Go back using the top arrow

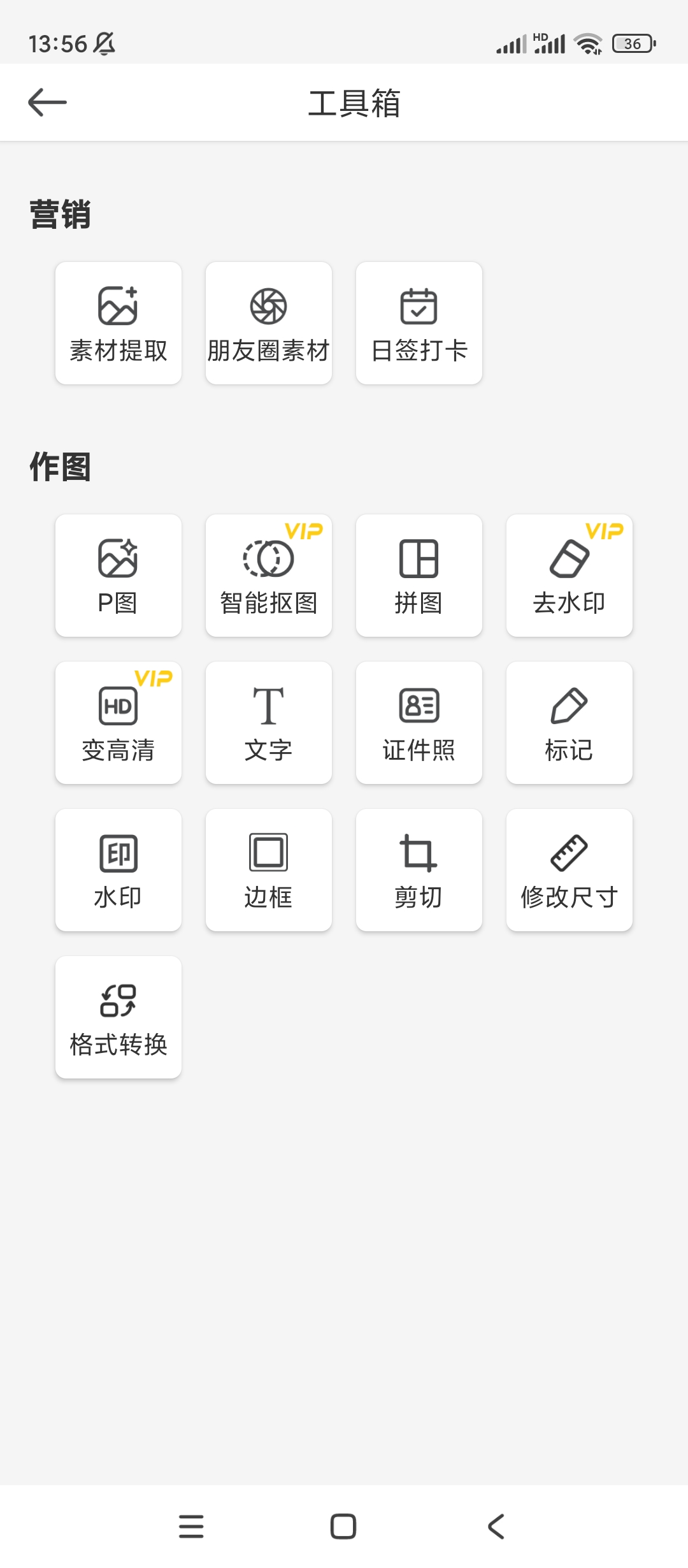[47, 103]
